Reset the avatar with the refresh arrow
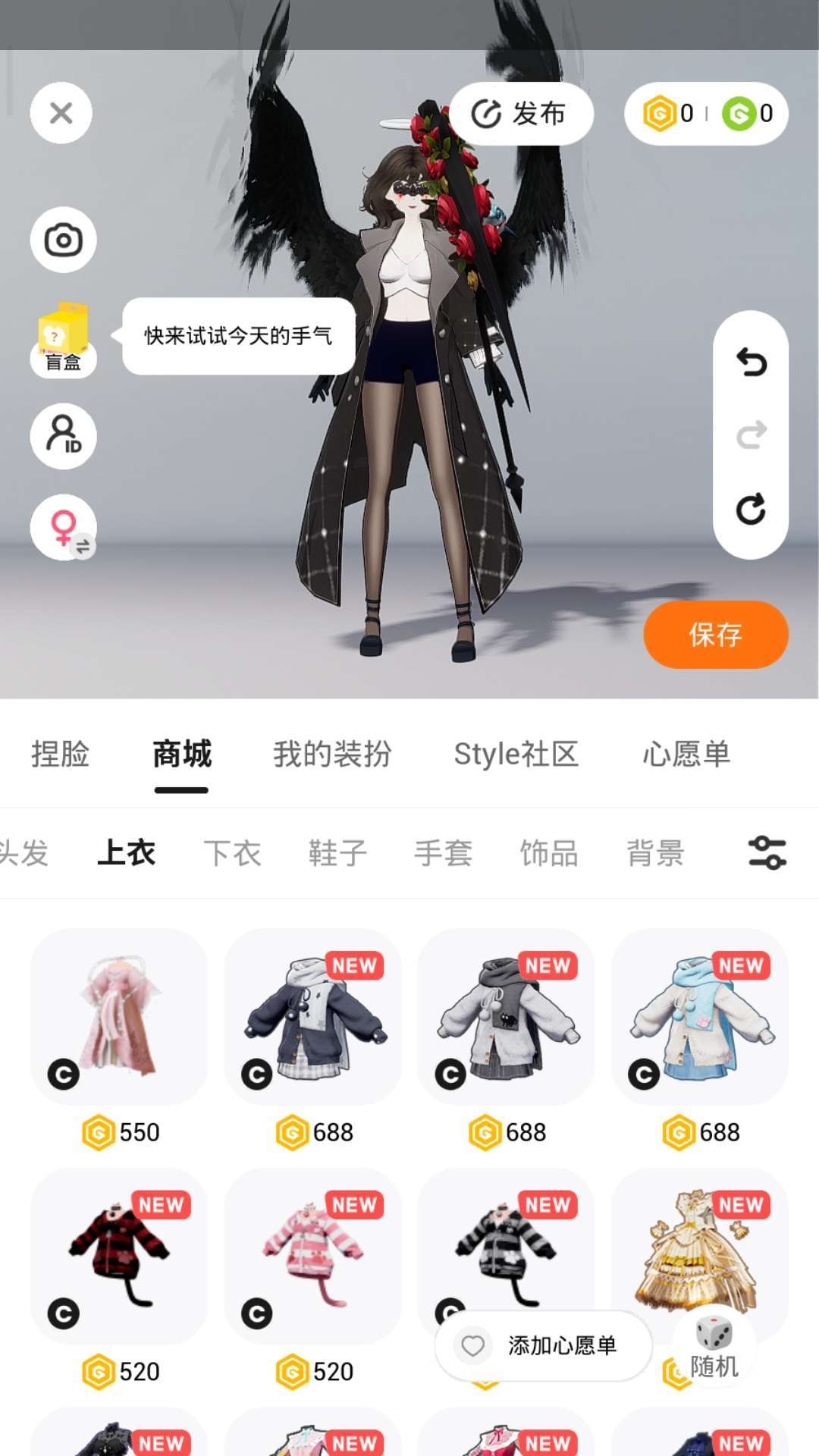This screenshot has height=1456, width=819. [751, 509]
